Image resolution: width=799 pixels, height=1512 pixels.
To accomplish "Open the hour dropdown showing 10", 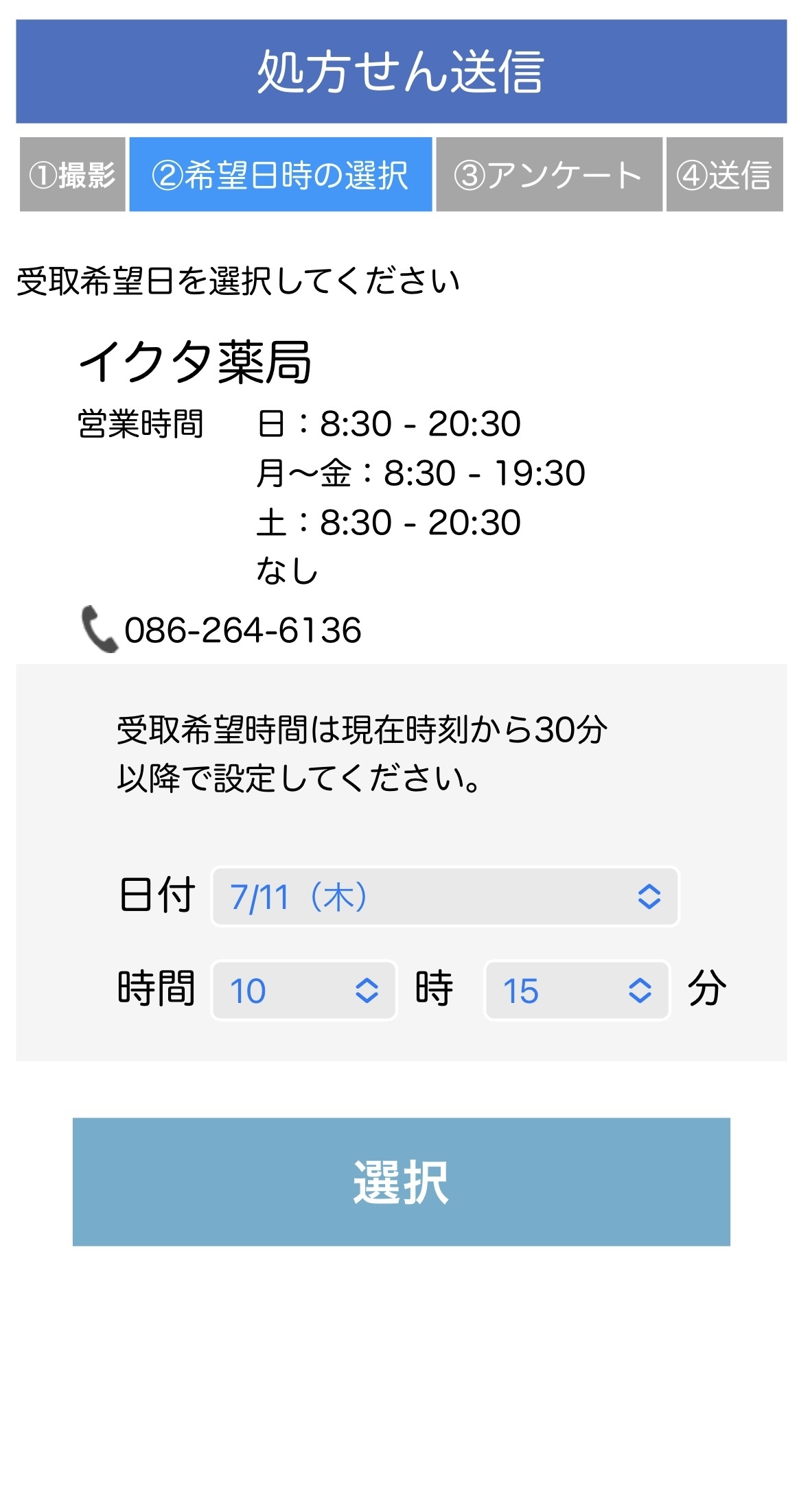I will [x=304, y=990].
